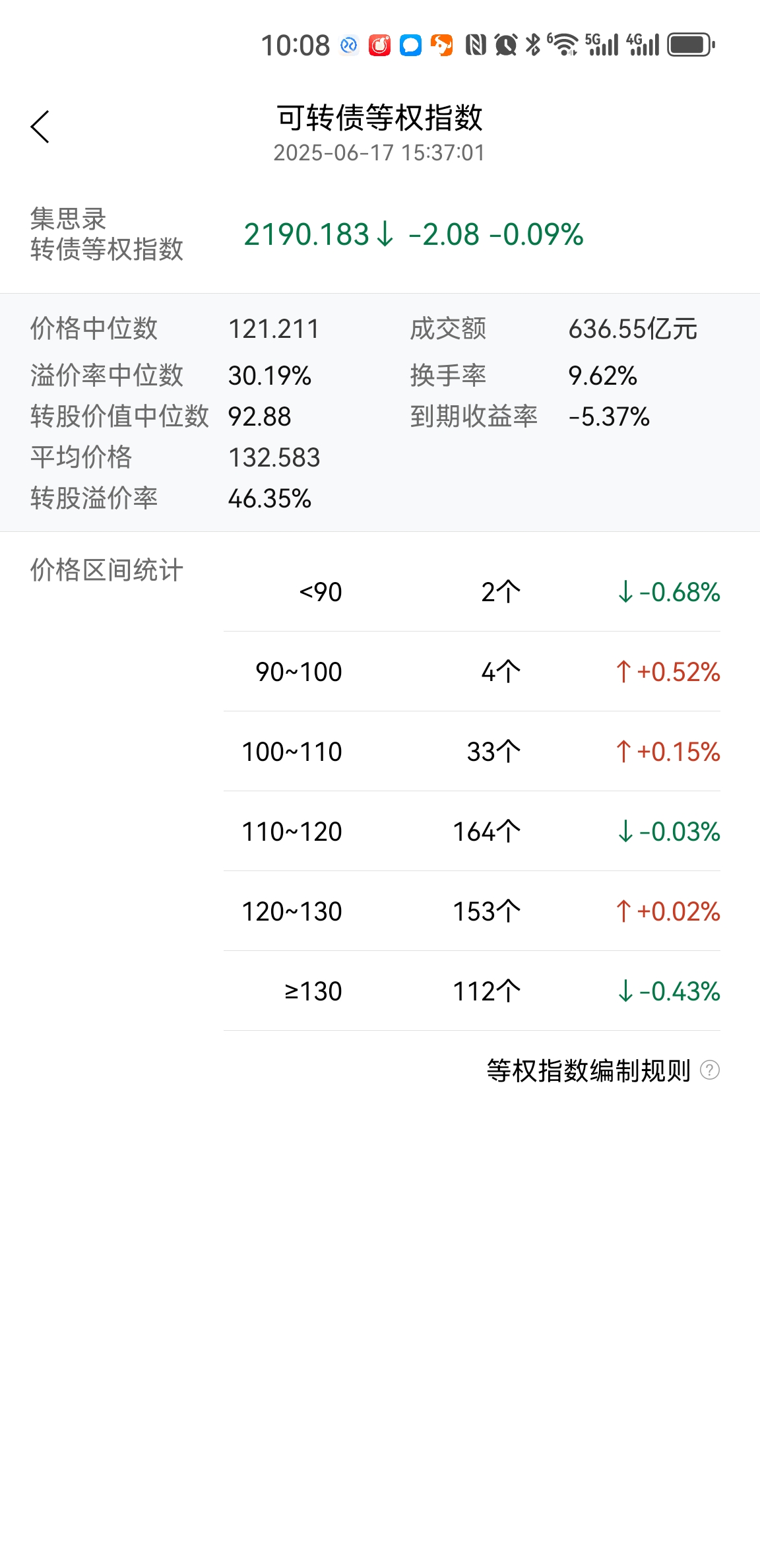The height and width of the screenshot is (1568, 760).
Task: Open the 等权指数编制规则 help link
Action: pos(602,1070)
